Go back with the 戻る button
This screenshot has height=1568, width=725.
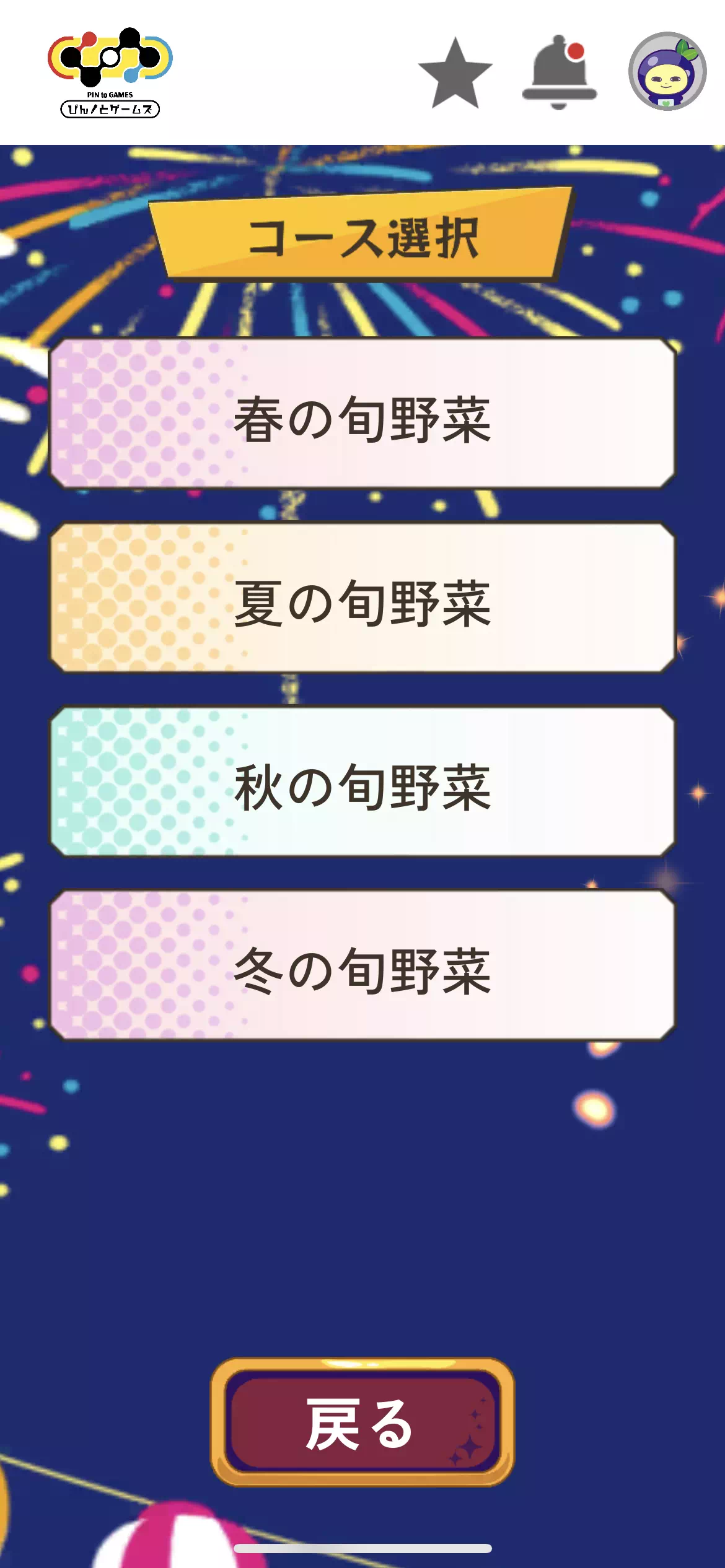[362, 1423]
